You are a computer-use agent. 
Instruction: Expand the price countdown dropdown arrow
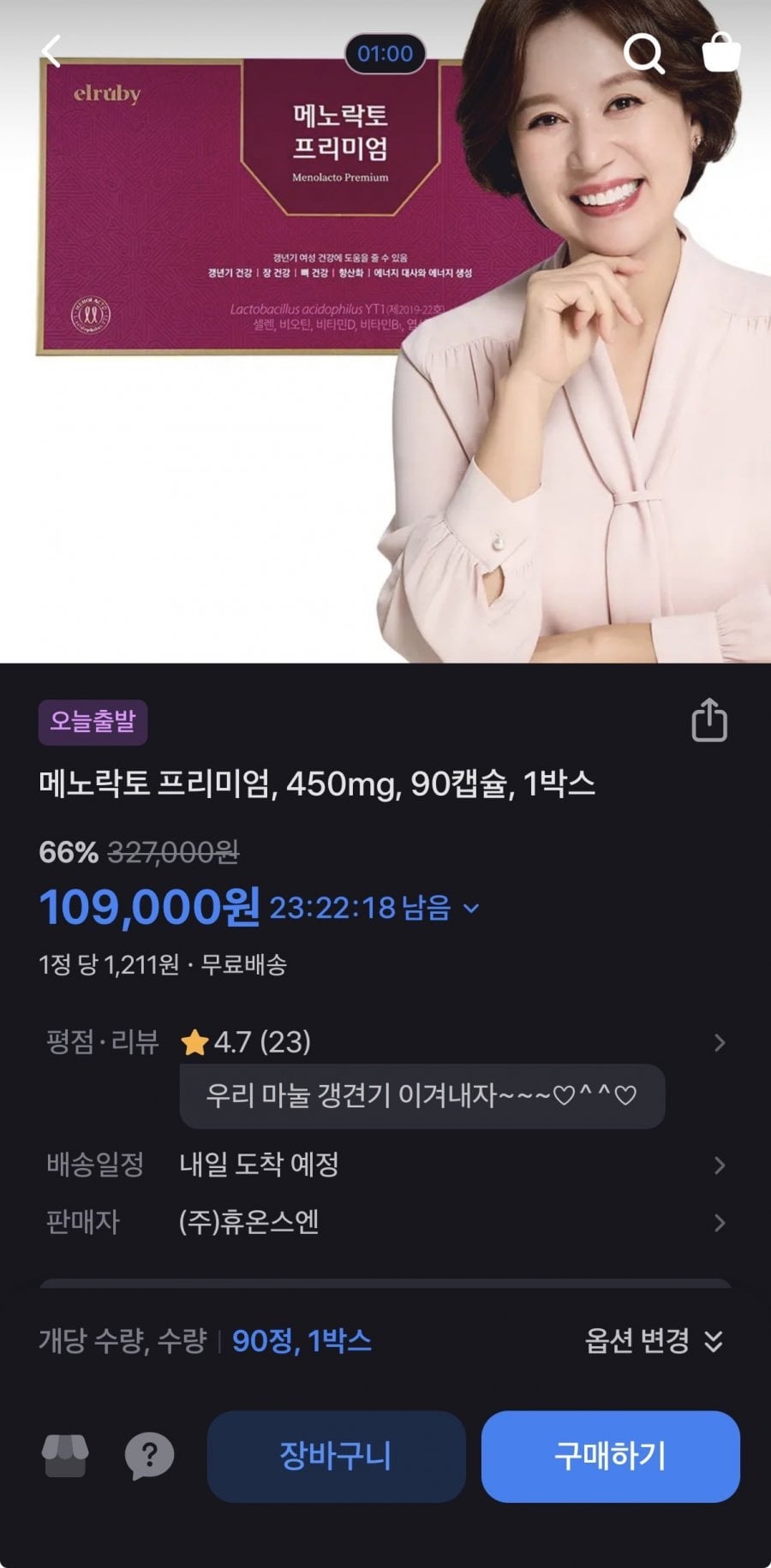click(x=471, y=908)
